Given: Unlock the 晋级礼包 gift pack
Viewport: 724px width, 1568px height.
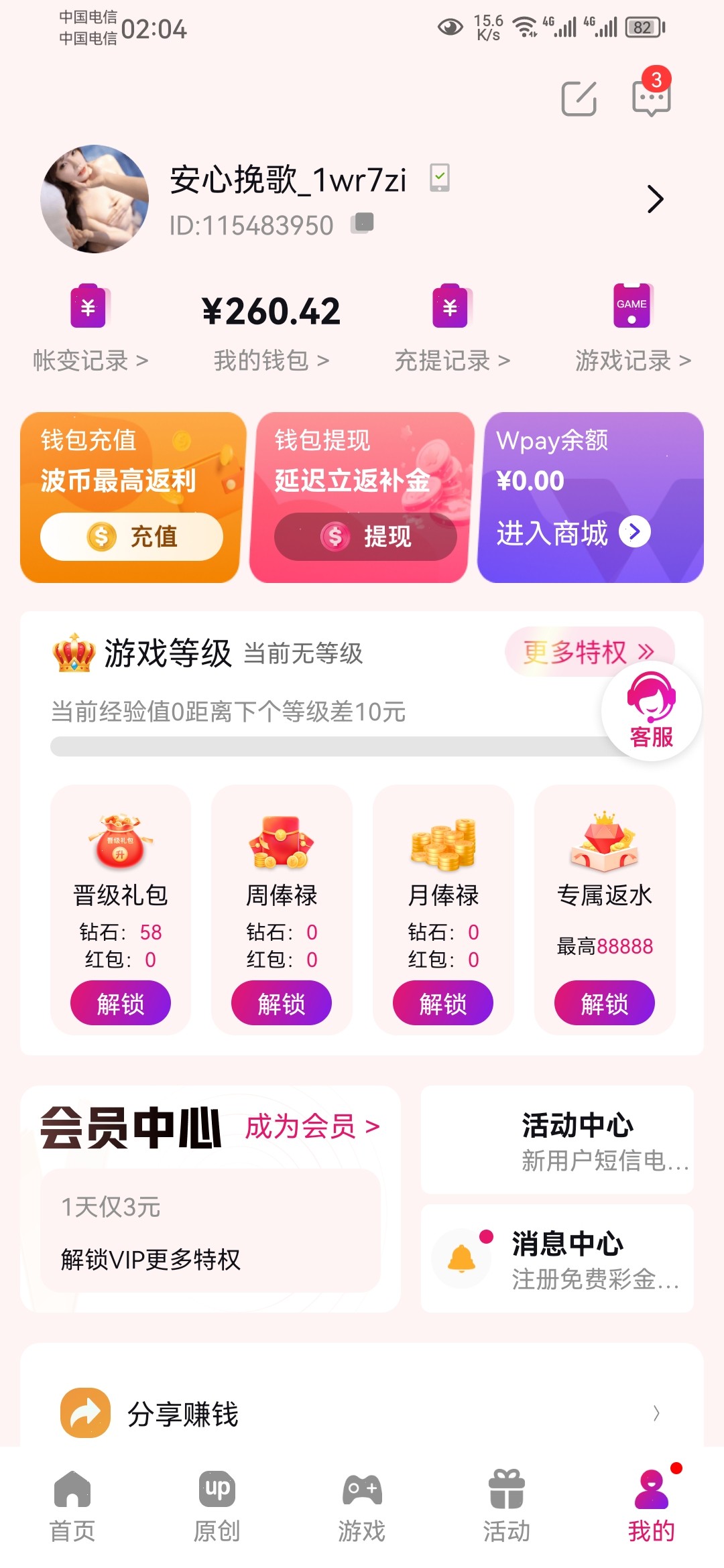Looking at the screenshot, I should point(121,1003).
